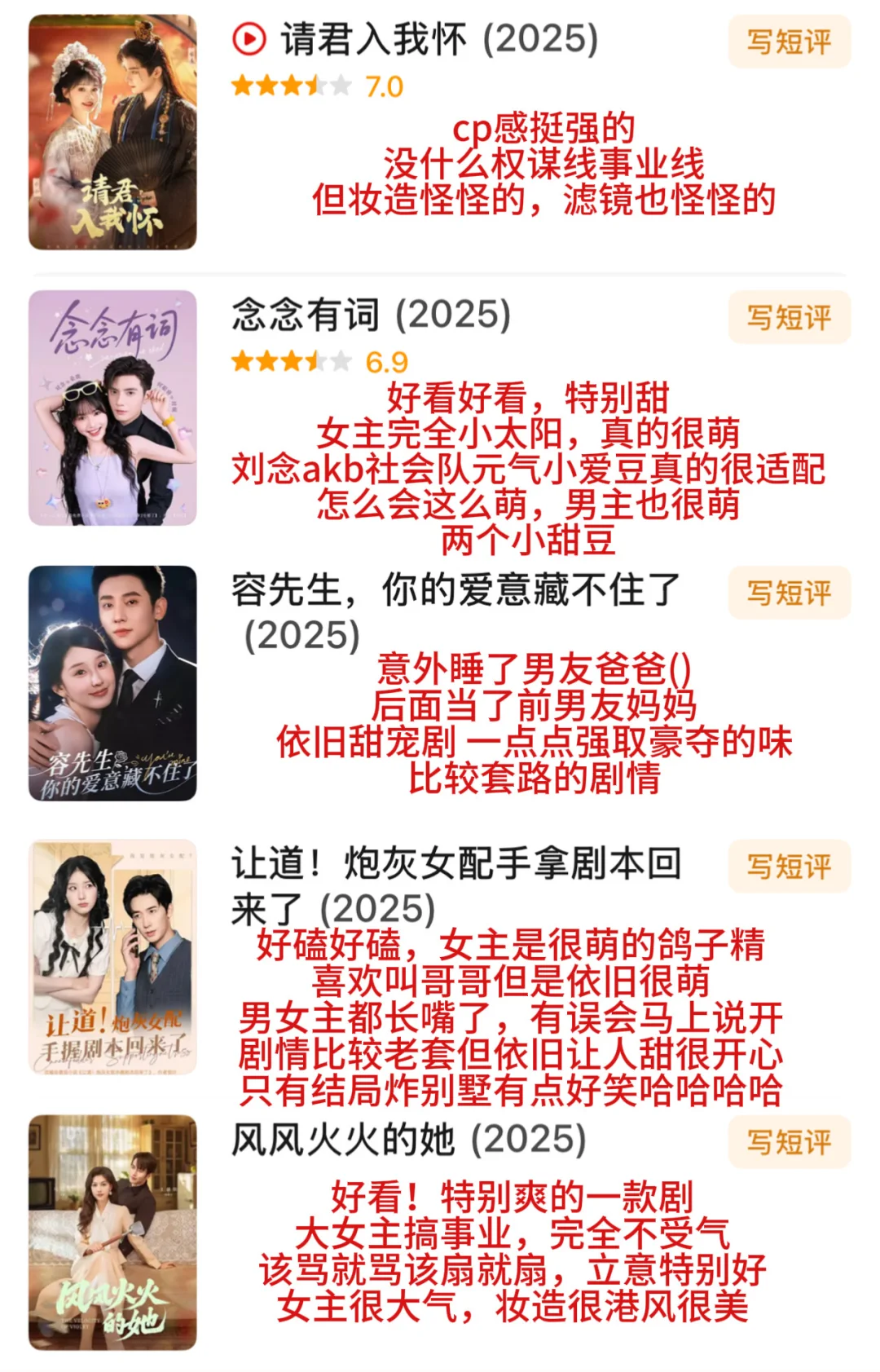The image size is (880, 1372).
Task: Open the 让道！炮灰女配手拿剧本回来了 poster
Action: (112, 957)
